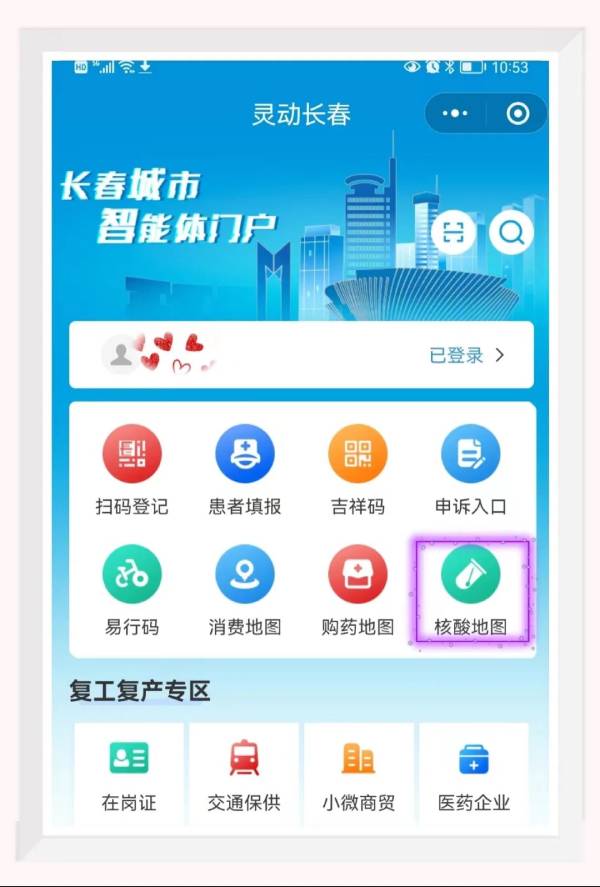Open the 交通保供 transport supply card

click(x=244, y=775)
